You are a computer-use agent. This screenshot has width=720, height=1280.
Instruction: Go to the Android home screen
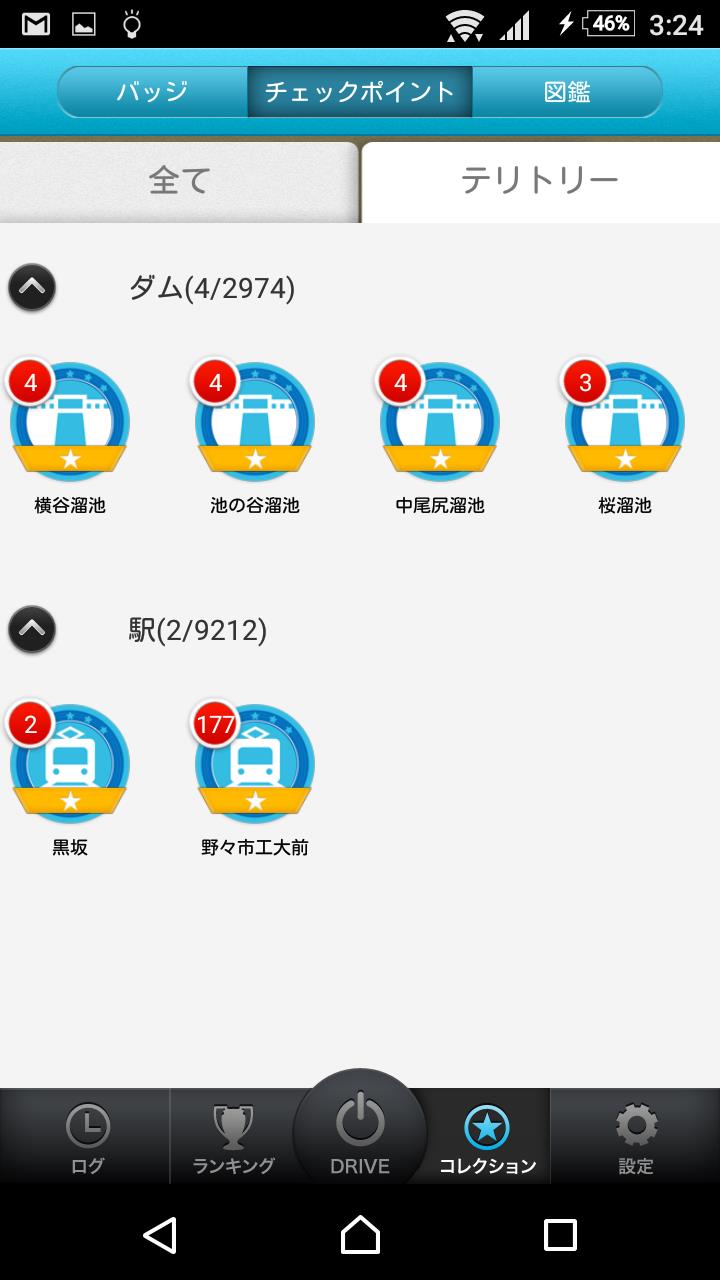[x=360, y=1235]
